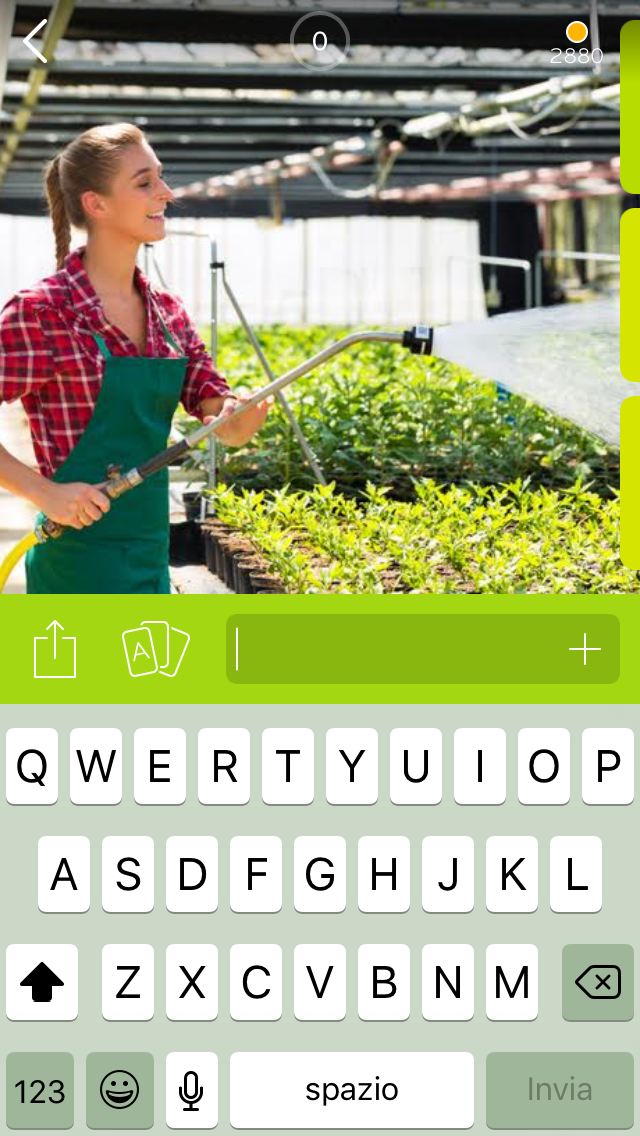This screenshot has height=1136, width=640.
Task: Open the emoji keyboard
Action: click(120, 1090)
